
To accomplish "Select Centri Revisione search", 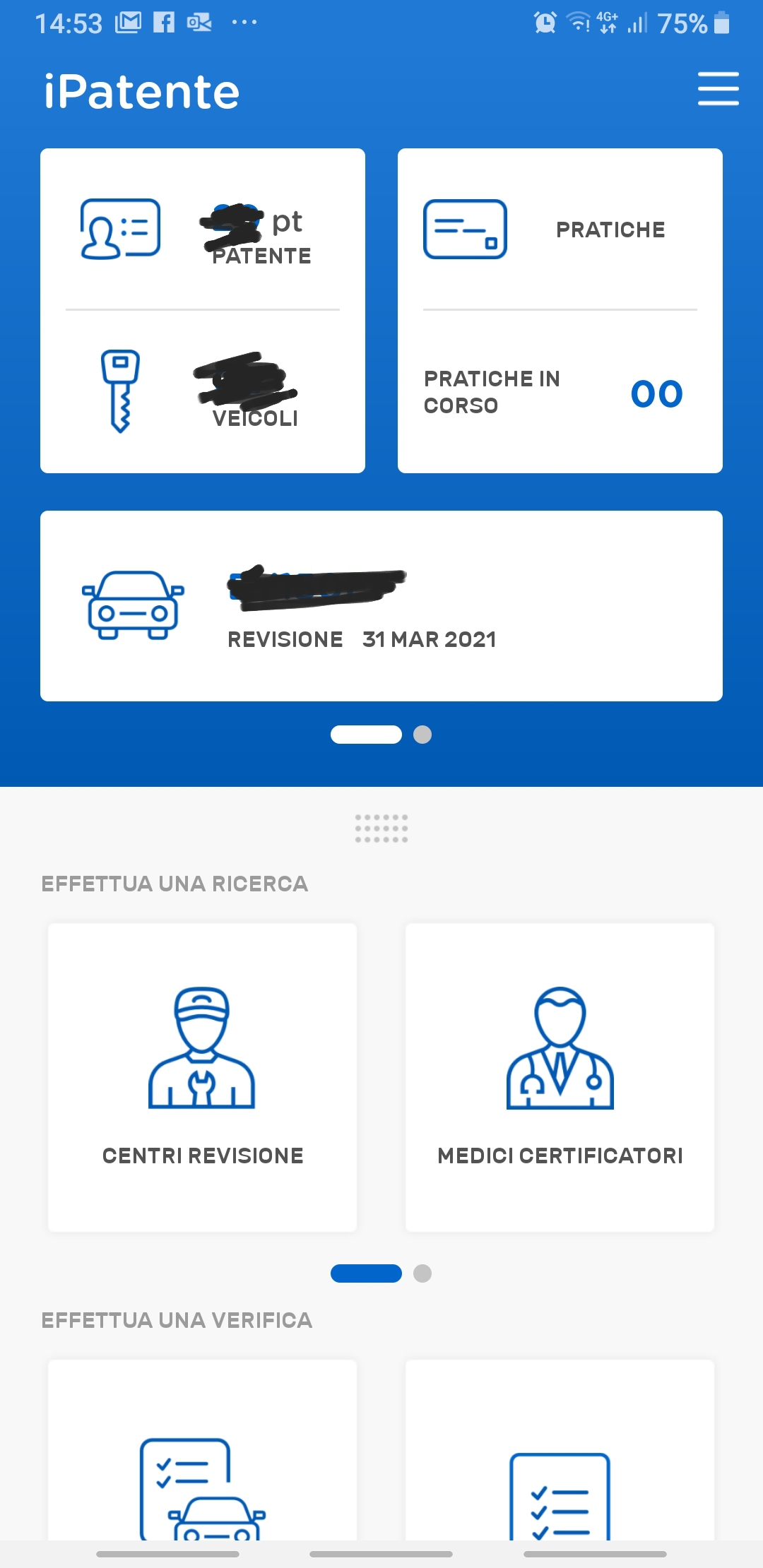I will (x=203, y=1077).
